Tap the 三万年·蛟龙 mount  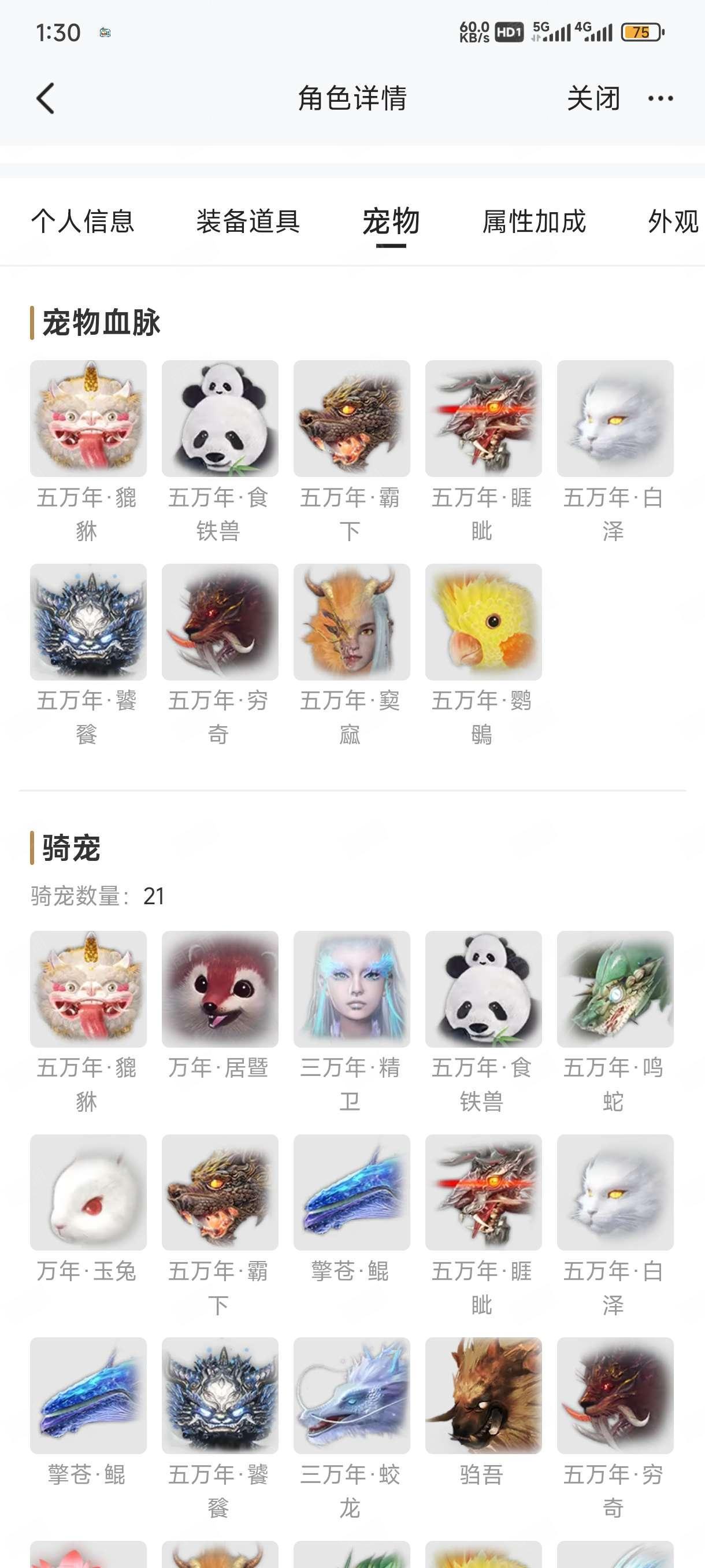[x=351, y=1396]
